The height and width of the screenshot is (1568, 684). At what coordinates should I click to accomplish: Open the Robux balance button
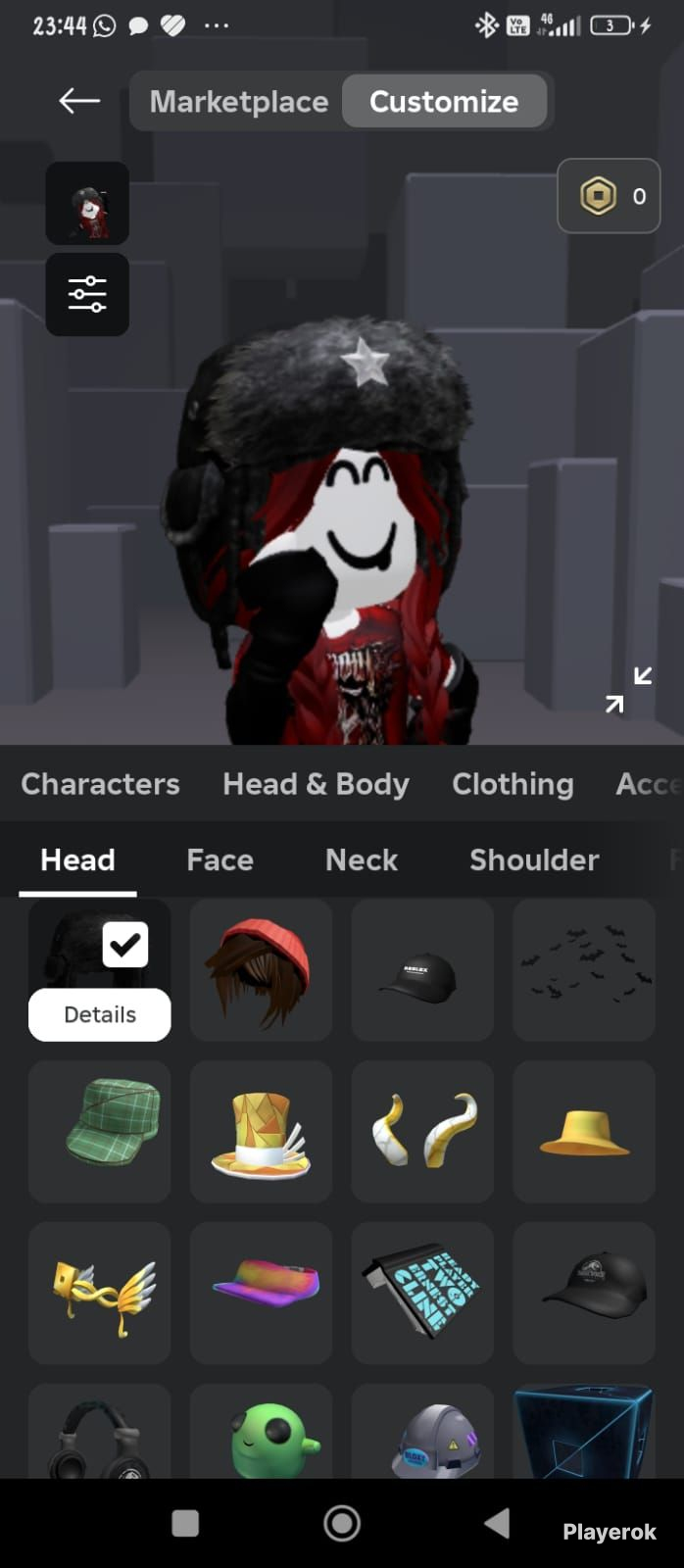(609, 196)
